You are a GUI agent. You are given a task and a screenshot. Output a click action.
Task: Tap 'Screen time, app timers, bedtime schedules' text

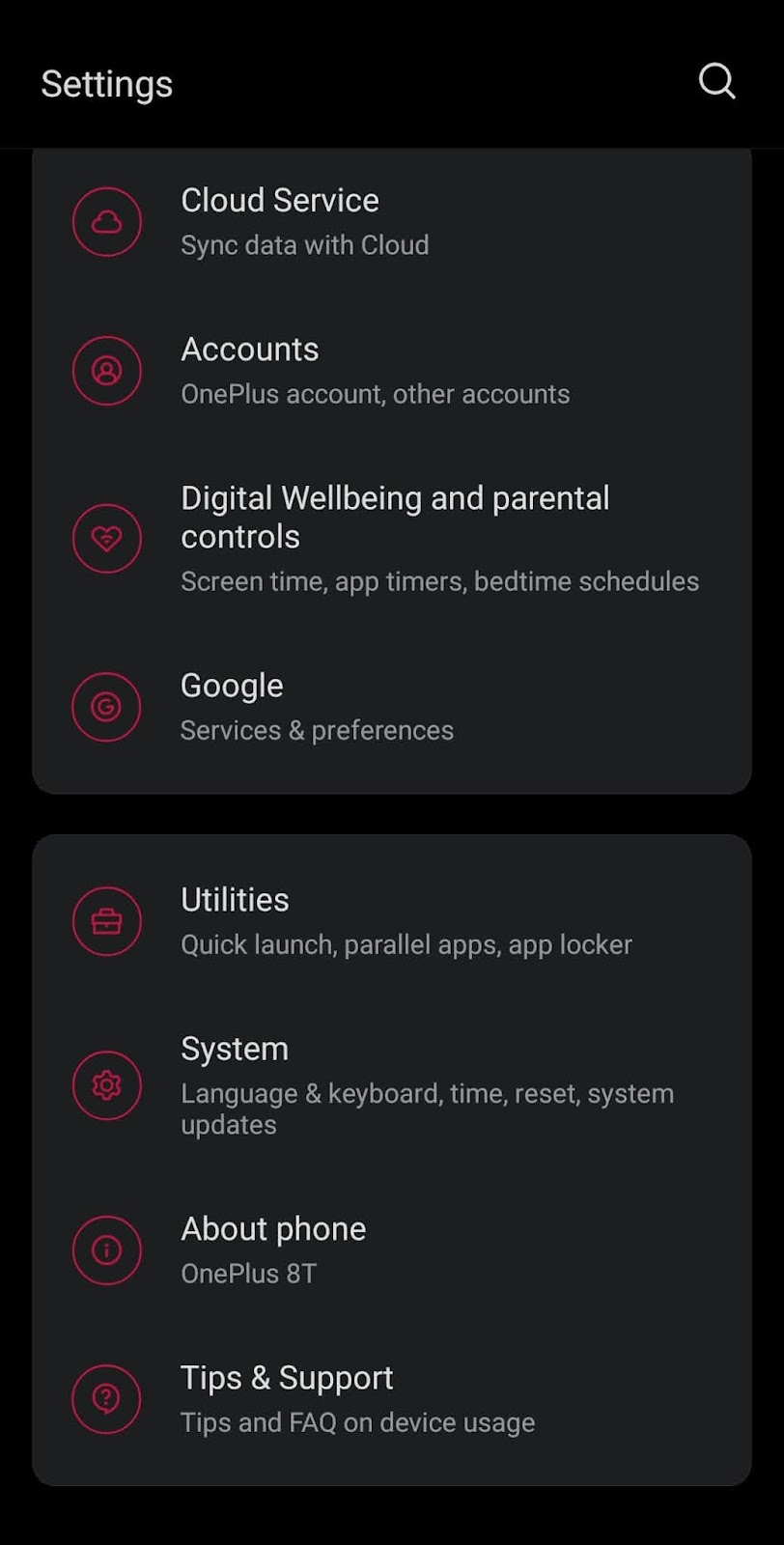(439, 580)
